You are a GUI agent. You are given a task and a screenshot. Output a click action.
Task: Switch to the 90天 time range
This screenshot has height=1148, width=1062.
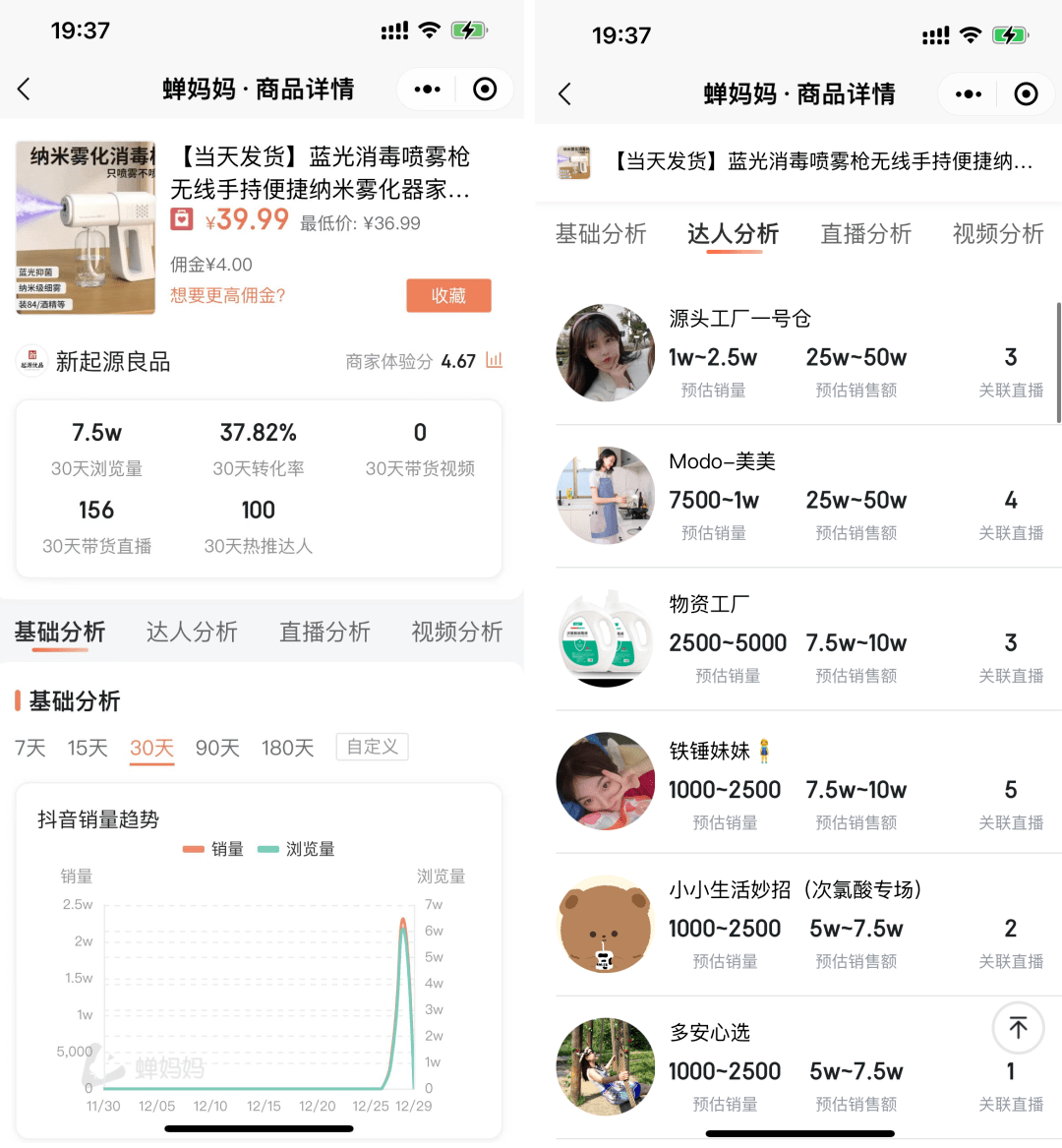click(217, 748)
